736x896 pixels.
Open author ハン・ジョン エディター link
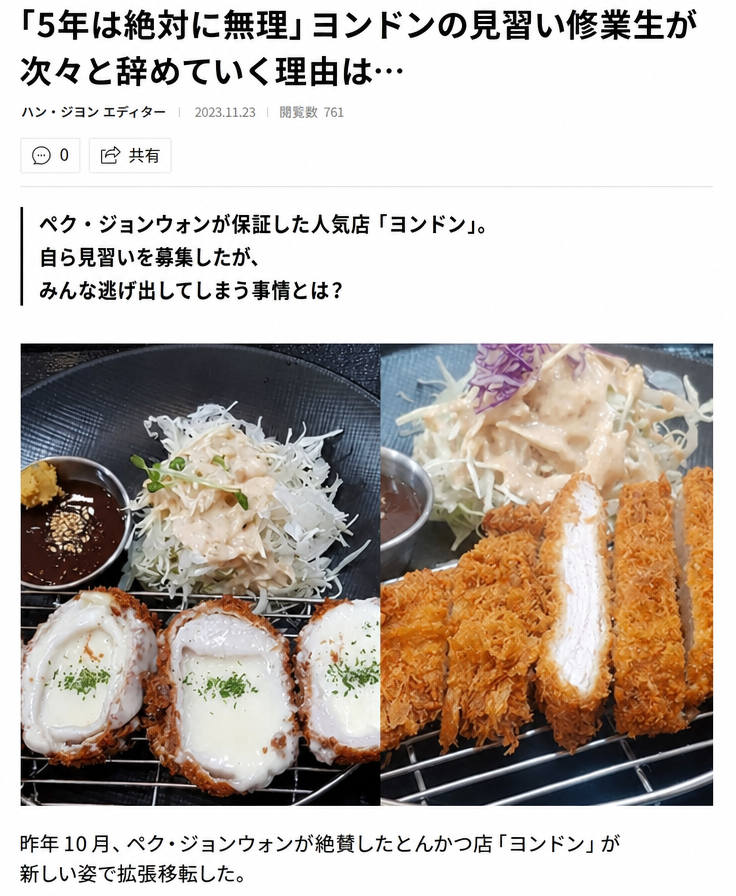pyautogui.click(x=94, y=112)
